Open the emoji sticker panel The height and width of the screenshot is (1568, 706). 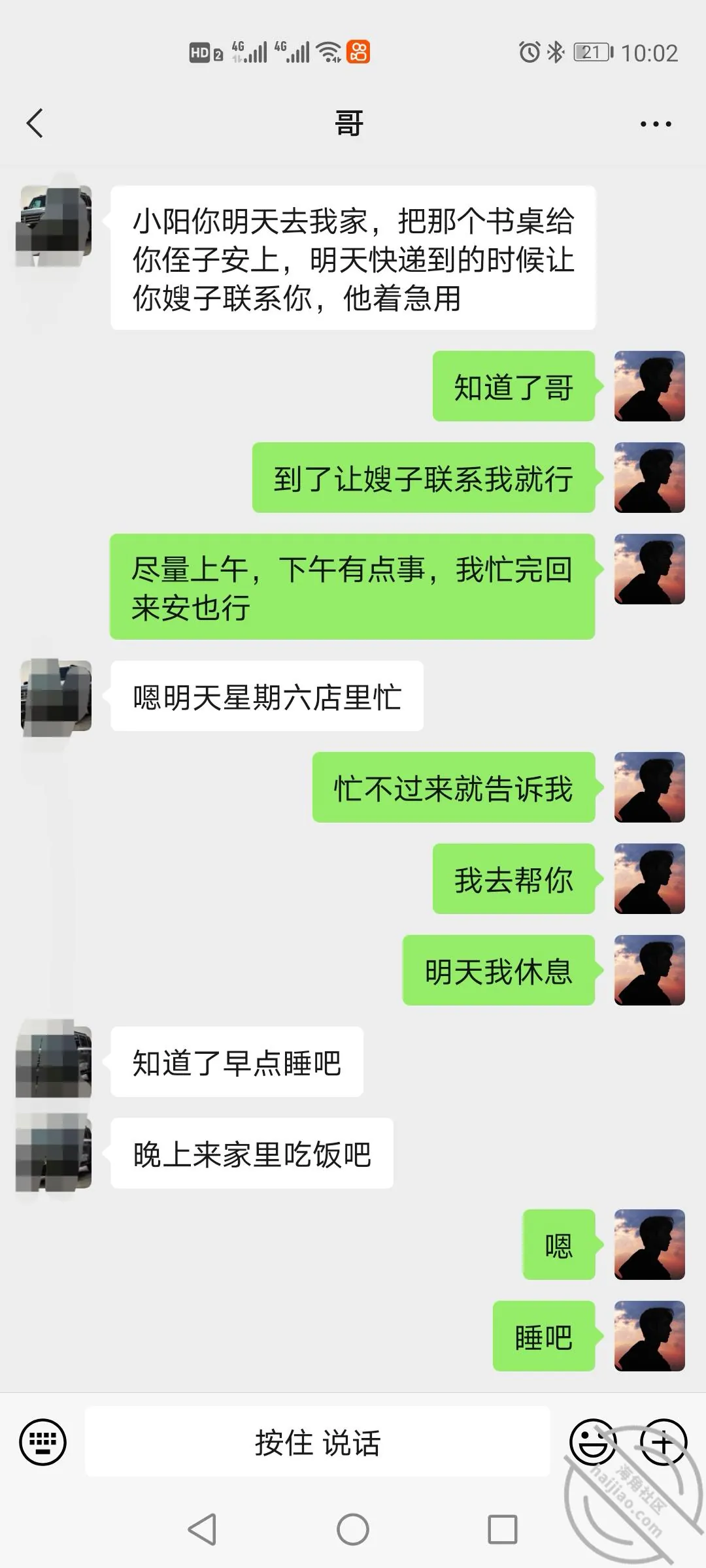tap(593, 1441)
